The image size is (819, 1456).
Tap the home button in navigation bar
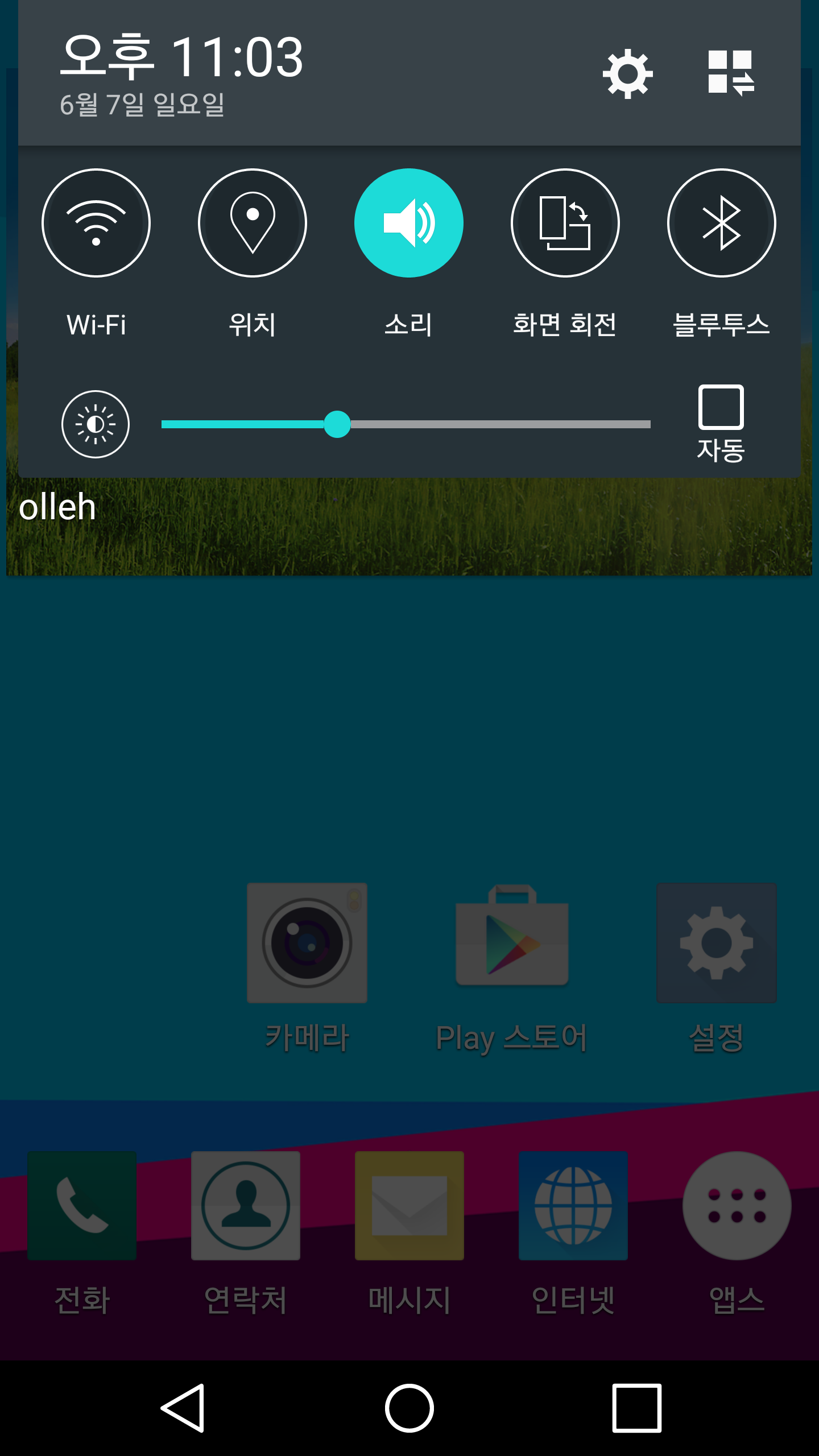click(x=409, y=1408)
